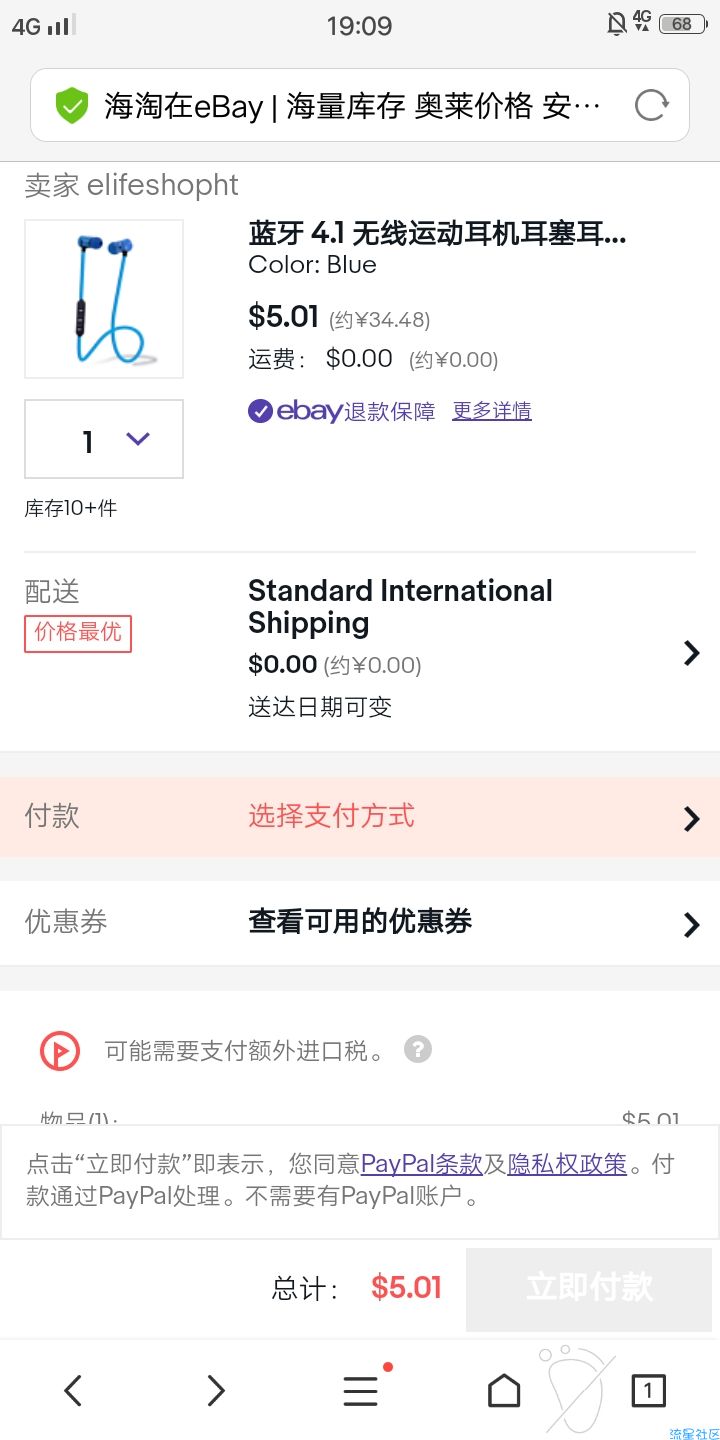Screen dimensions: 720x1440
Task: Open the 隐私权政策 link
Action: (x=567, y=1164)
